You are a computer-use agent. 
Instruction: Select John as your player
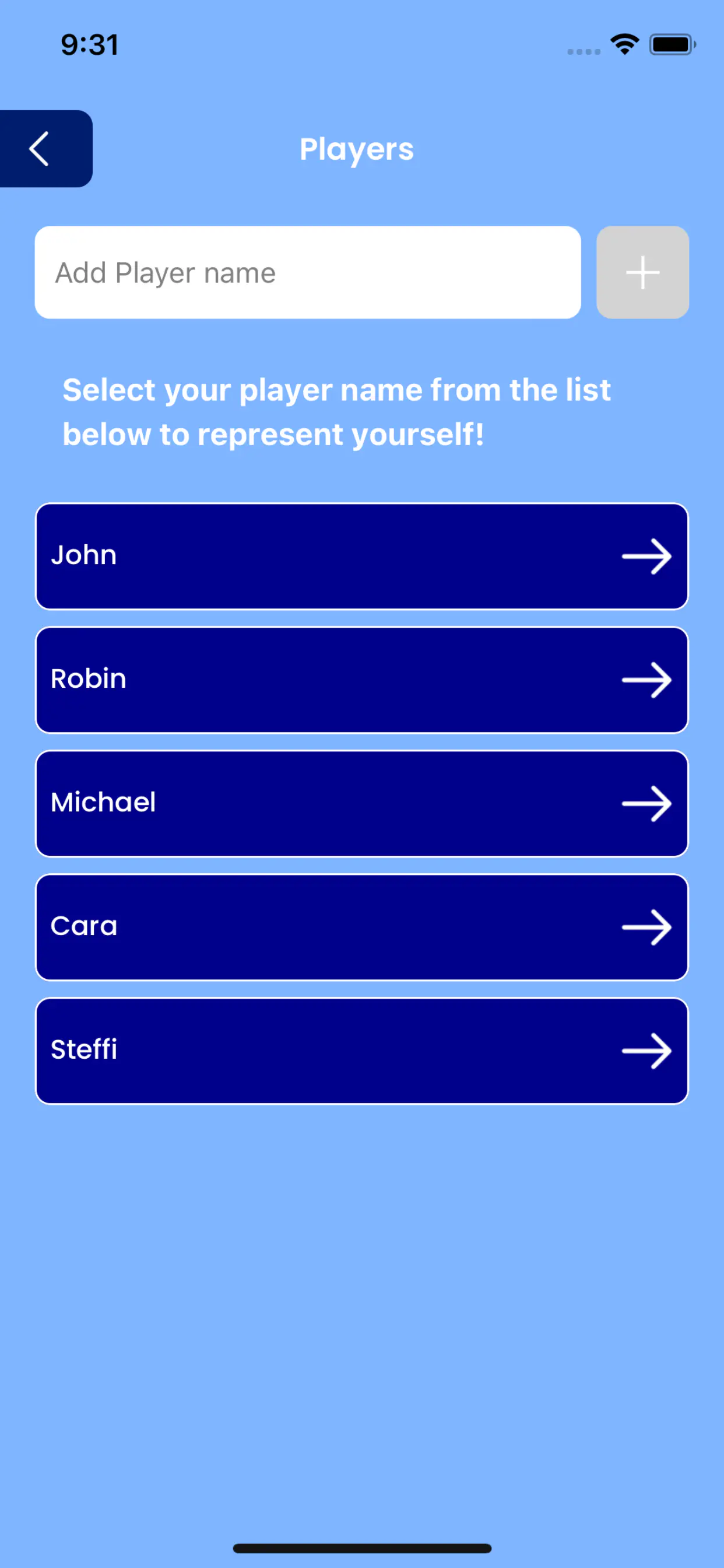[361, 556]
